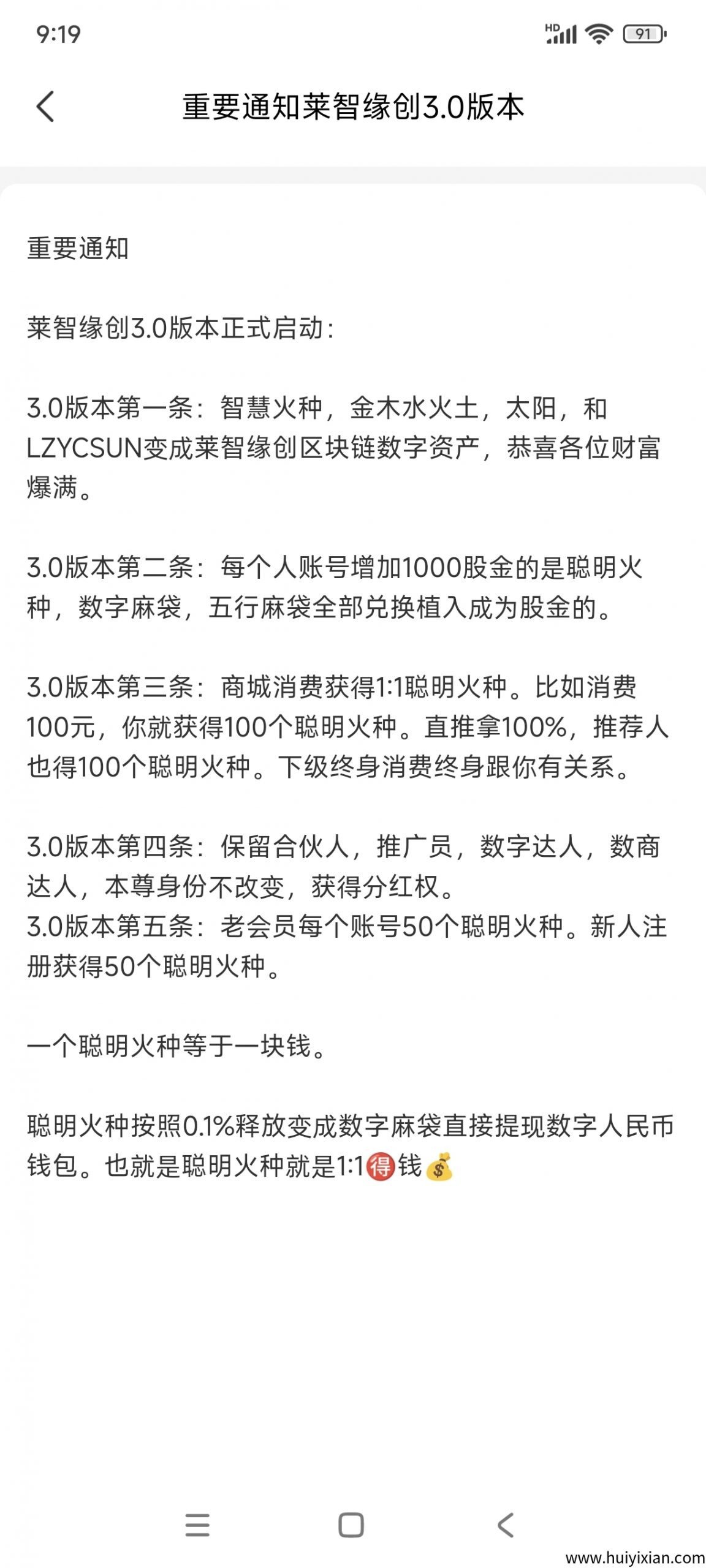Go to the home screen
Viewport: 706px width, 1568px height.
(351, 1525)
